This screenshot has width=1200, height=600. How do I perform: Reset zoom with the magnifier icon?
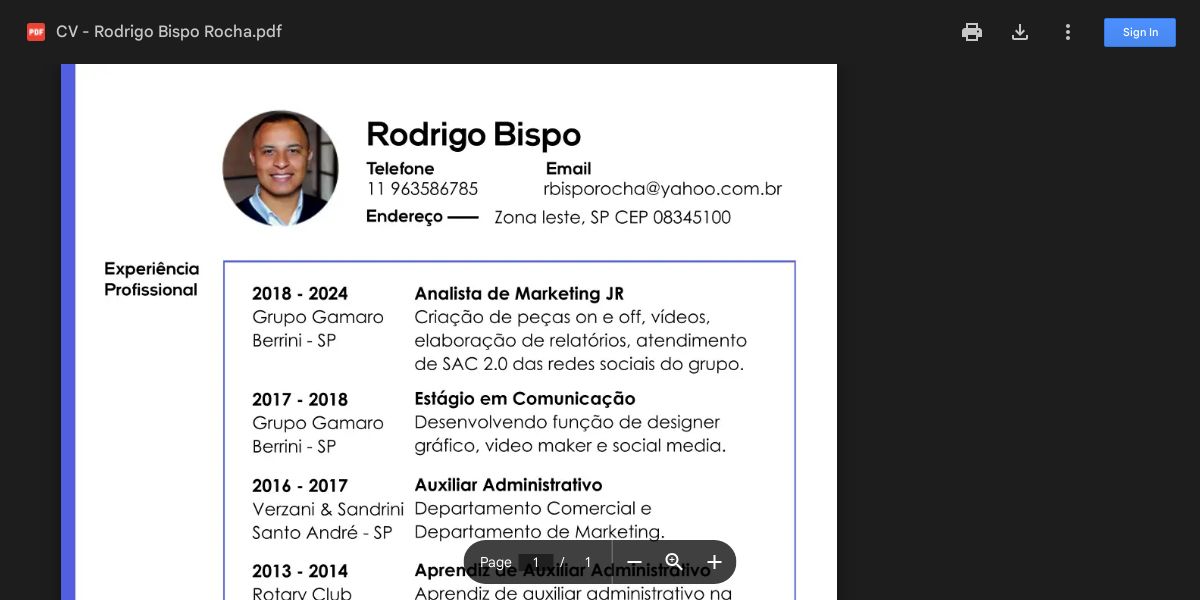click(674, 562)
